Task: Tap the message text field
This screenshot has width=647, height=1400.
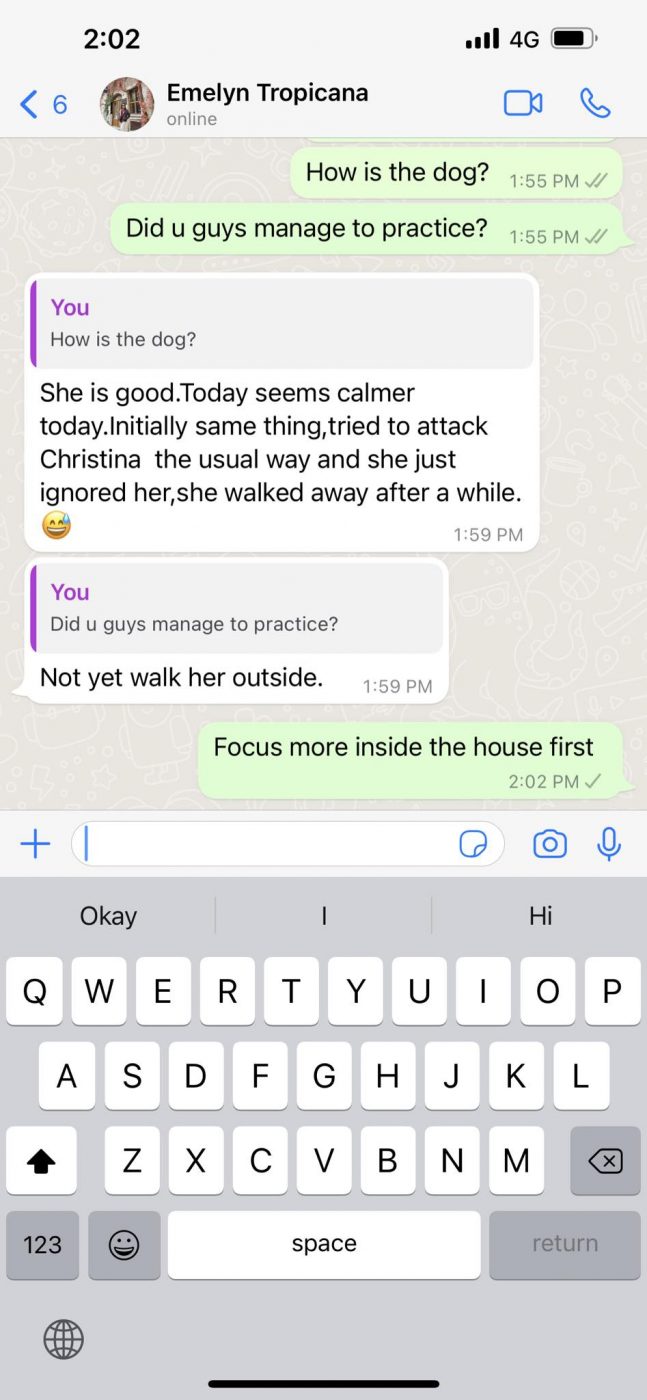Action: pyautogui.click(x=265, y=844)
